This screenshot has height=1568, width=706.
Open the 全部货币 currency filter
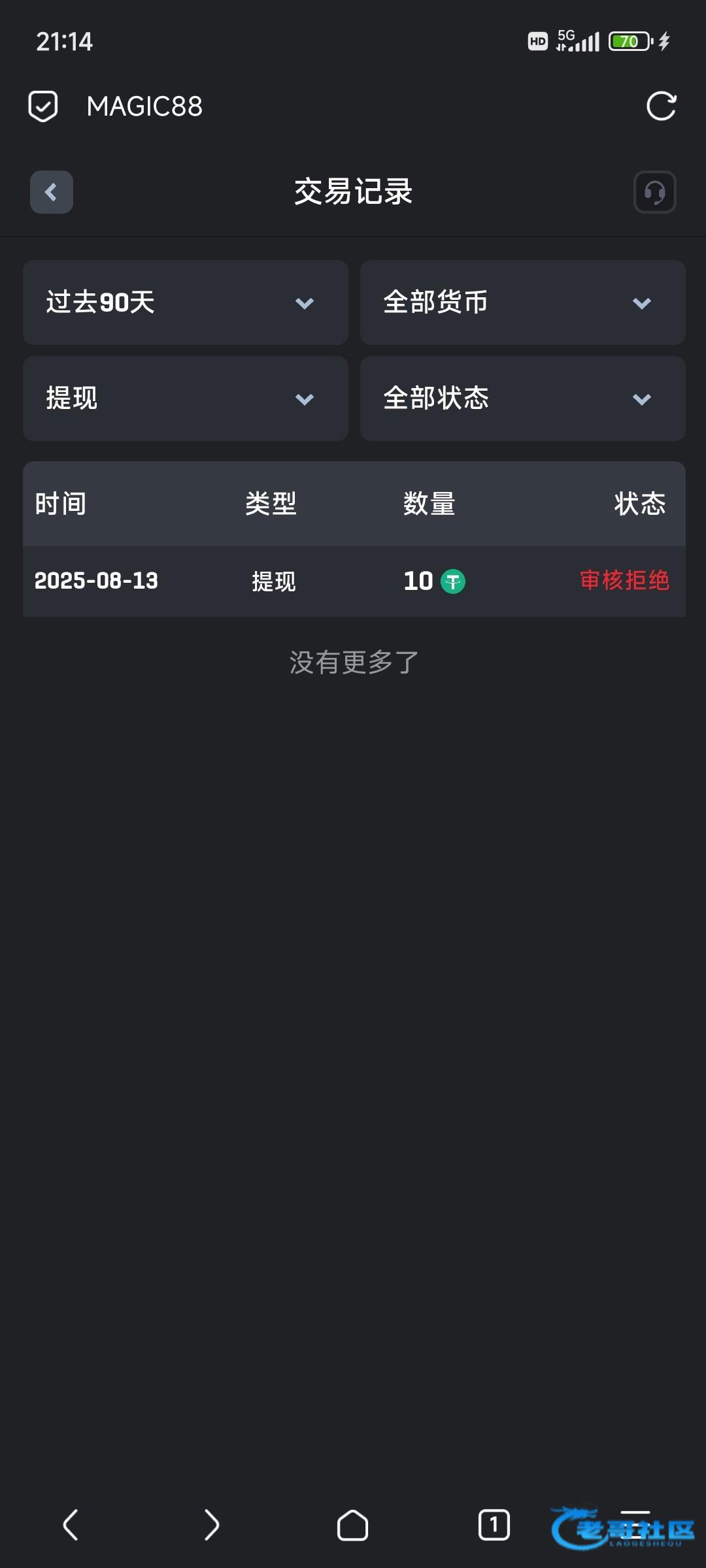tap(523, 302)
